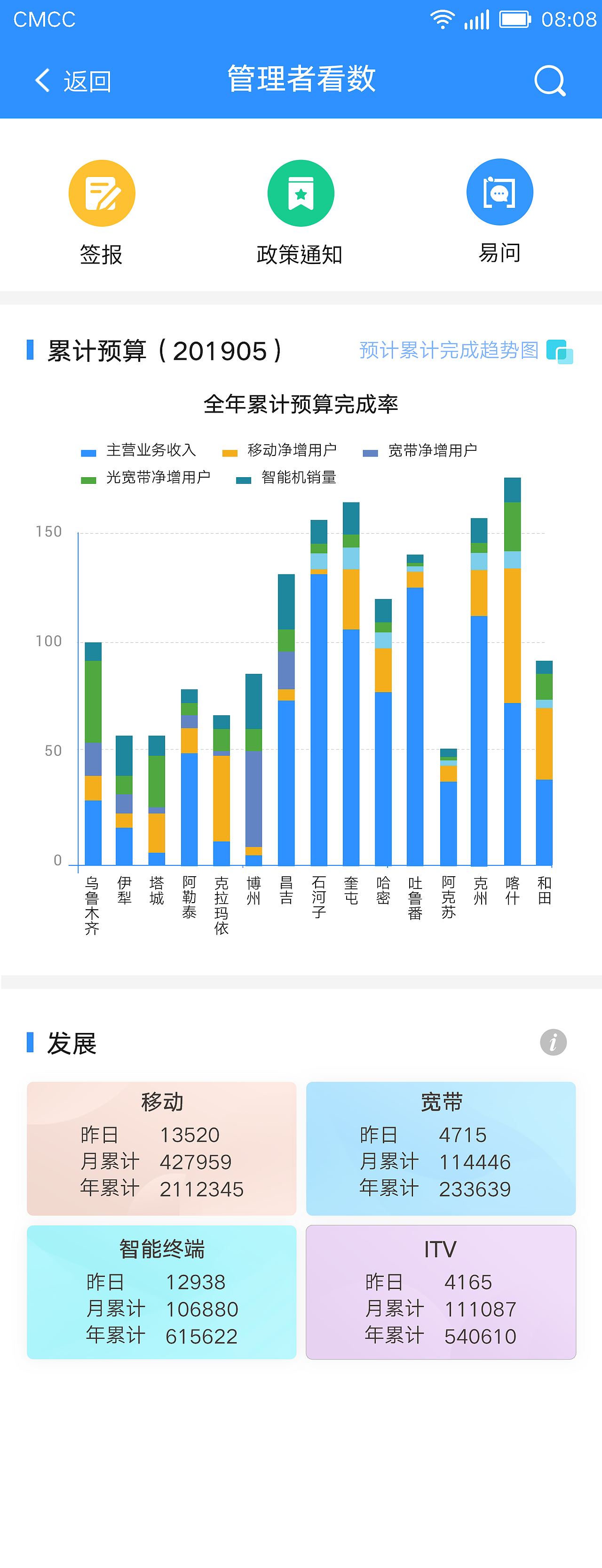Screen dimensions: 602x1568
Task: Open the 易问 chat assistant icon
Action: pyautogui.click(x=499, y=192)
